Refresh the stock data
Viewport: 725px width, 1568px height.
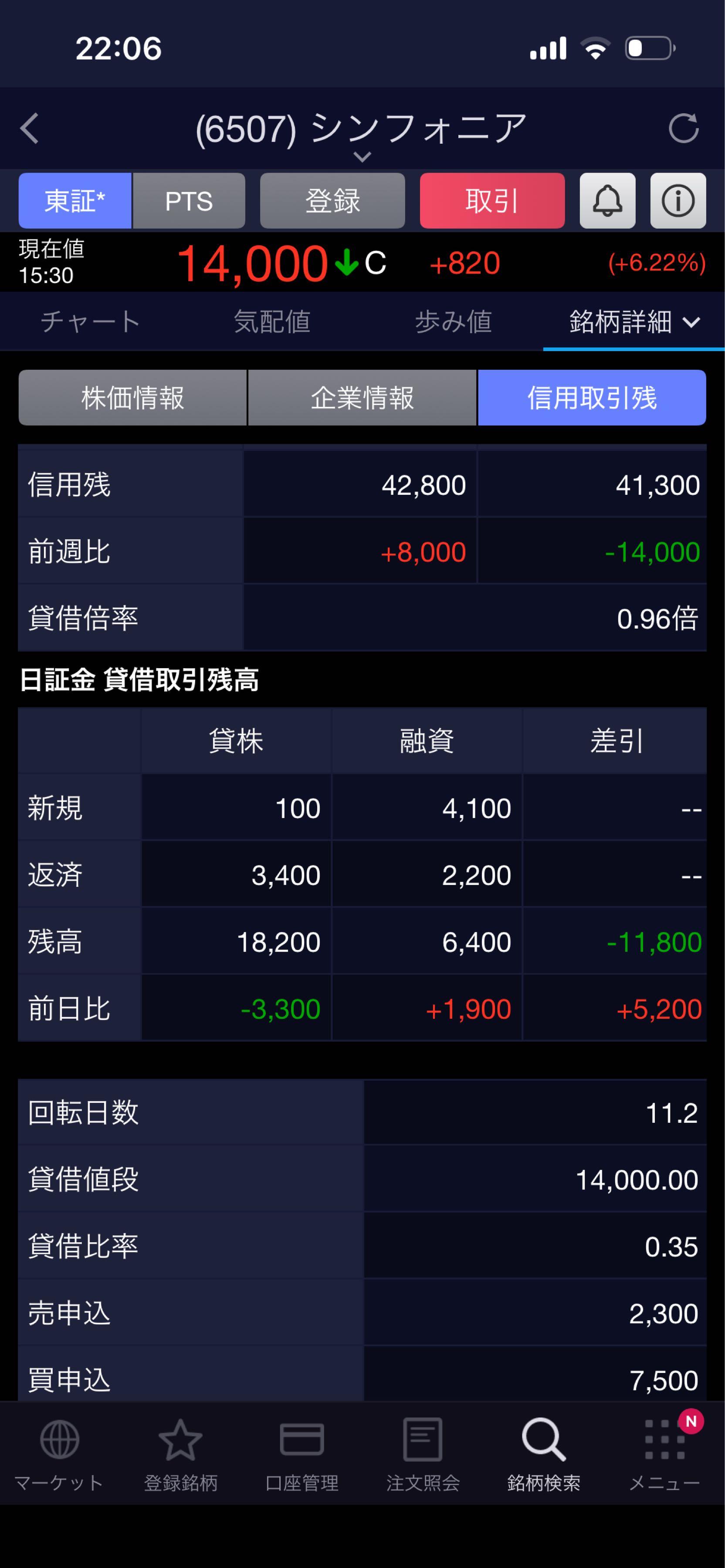coord(683,128)
